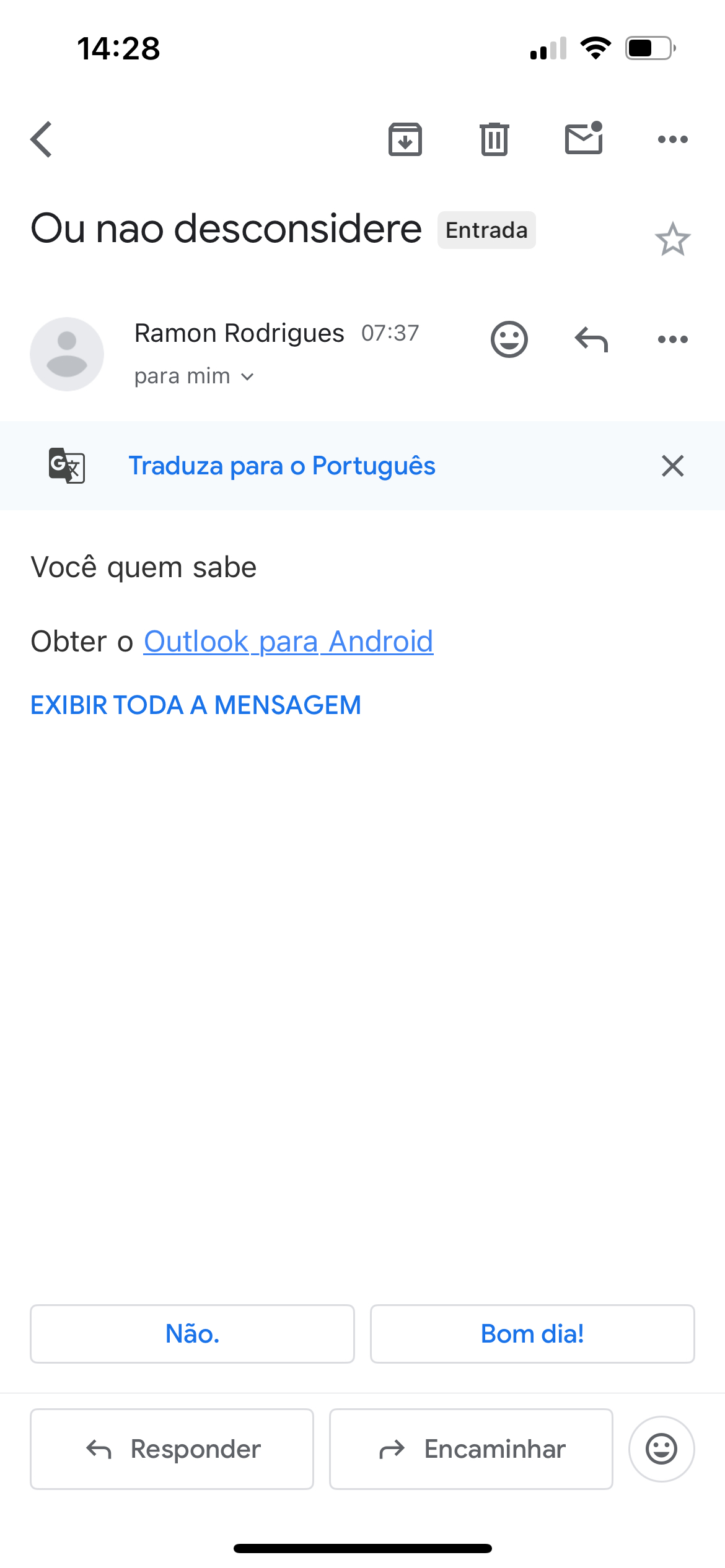
Task: Open the 'Outlook para Android' link
Action: click(288, 642)
